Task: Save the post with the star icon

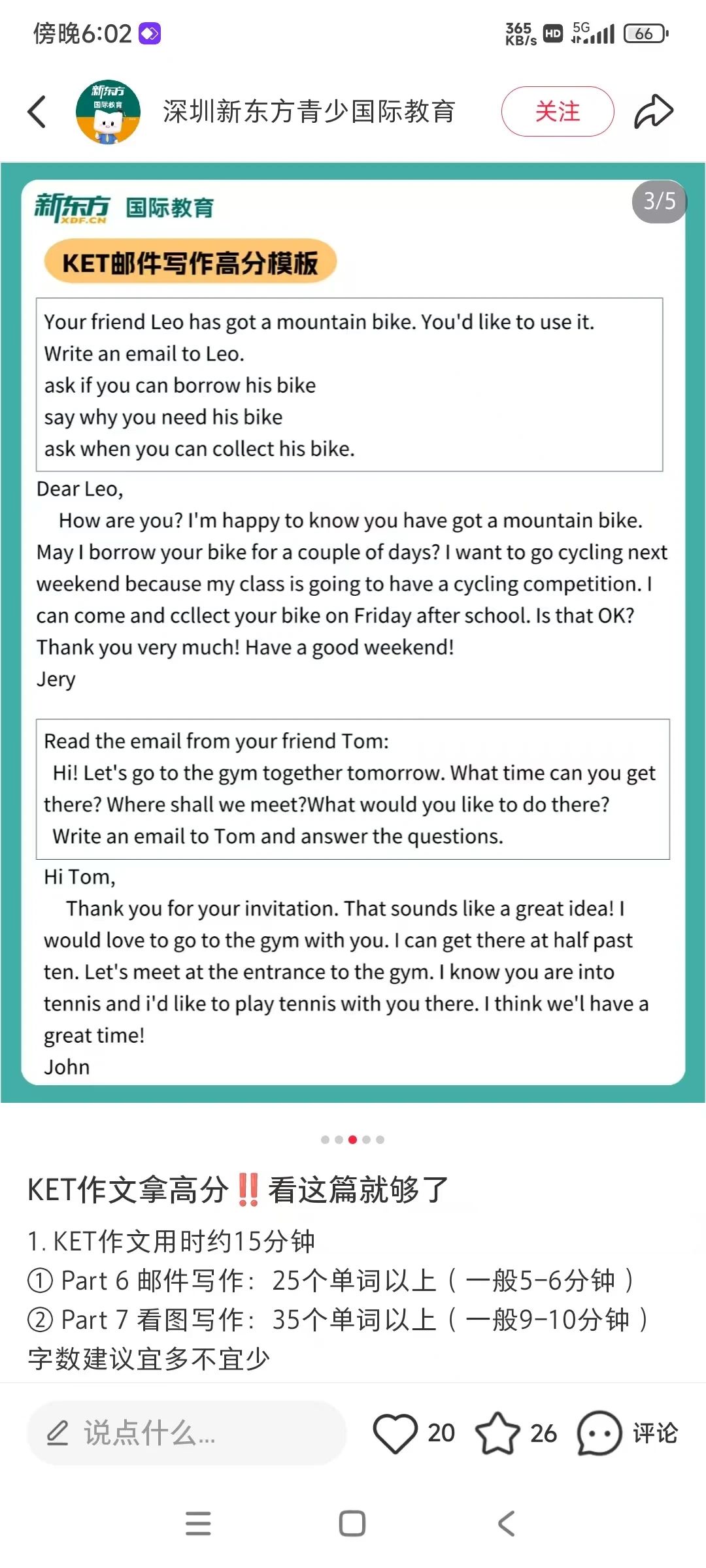Action: tap(498, 1433)
